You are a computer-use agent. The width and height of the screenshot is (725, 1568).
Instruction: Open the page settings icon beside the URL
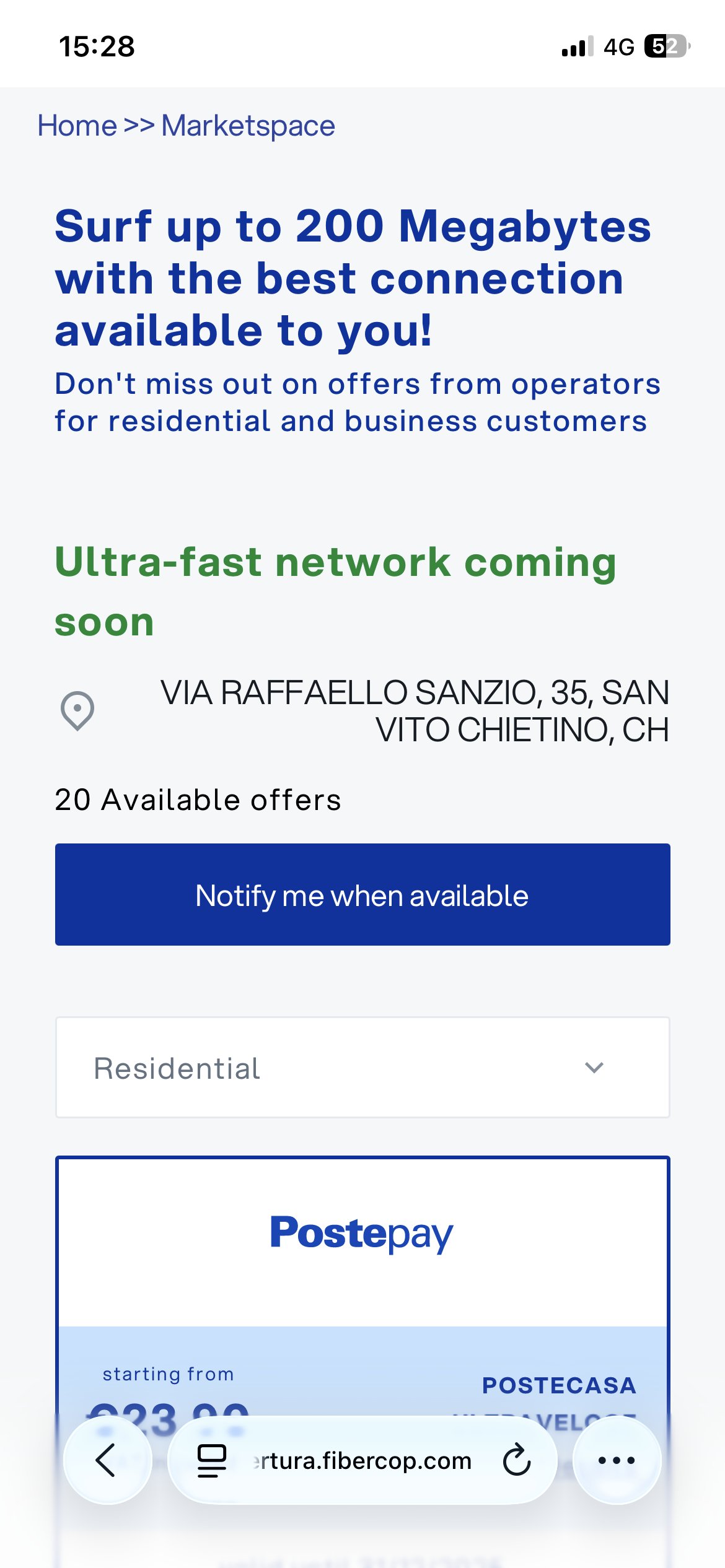[x=212, y=1460]
